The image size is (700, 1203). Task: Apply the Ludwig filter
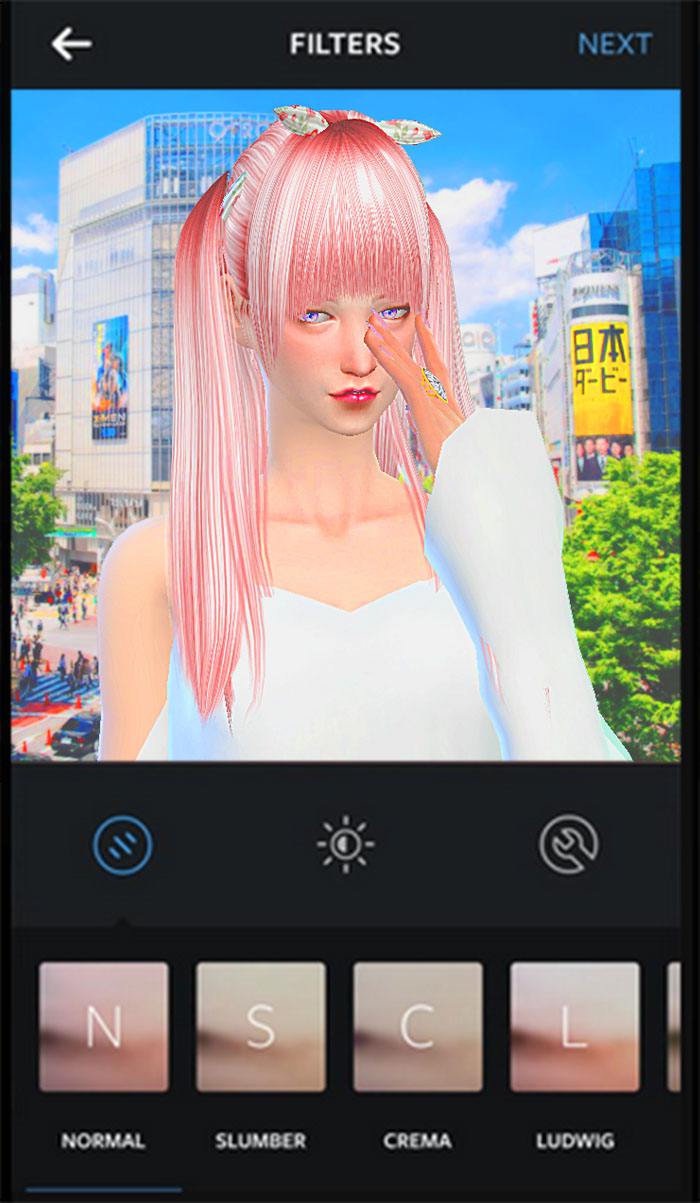point(574,1027)
